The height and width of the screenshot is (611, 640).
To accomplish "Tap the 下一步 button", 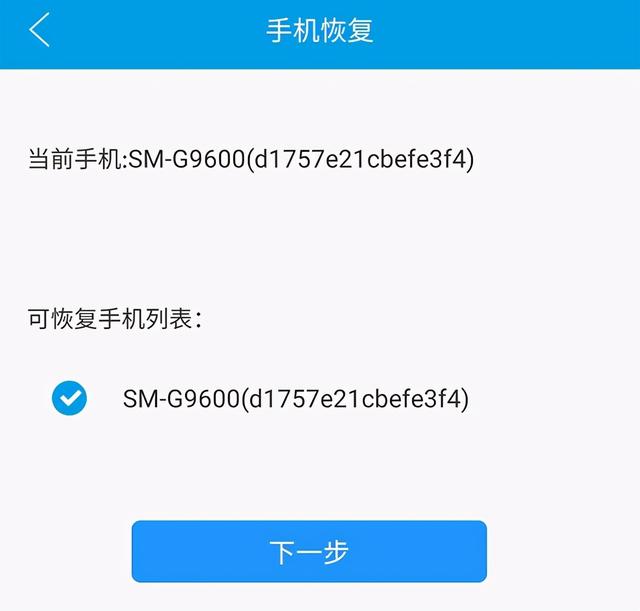I will [309, 551].
